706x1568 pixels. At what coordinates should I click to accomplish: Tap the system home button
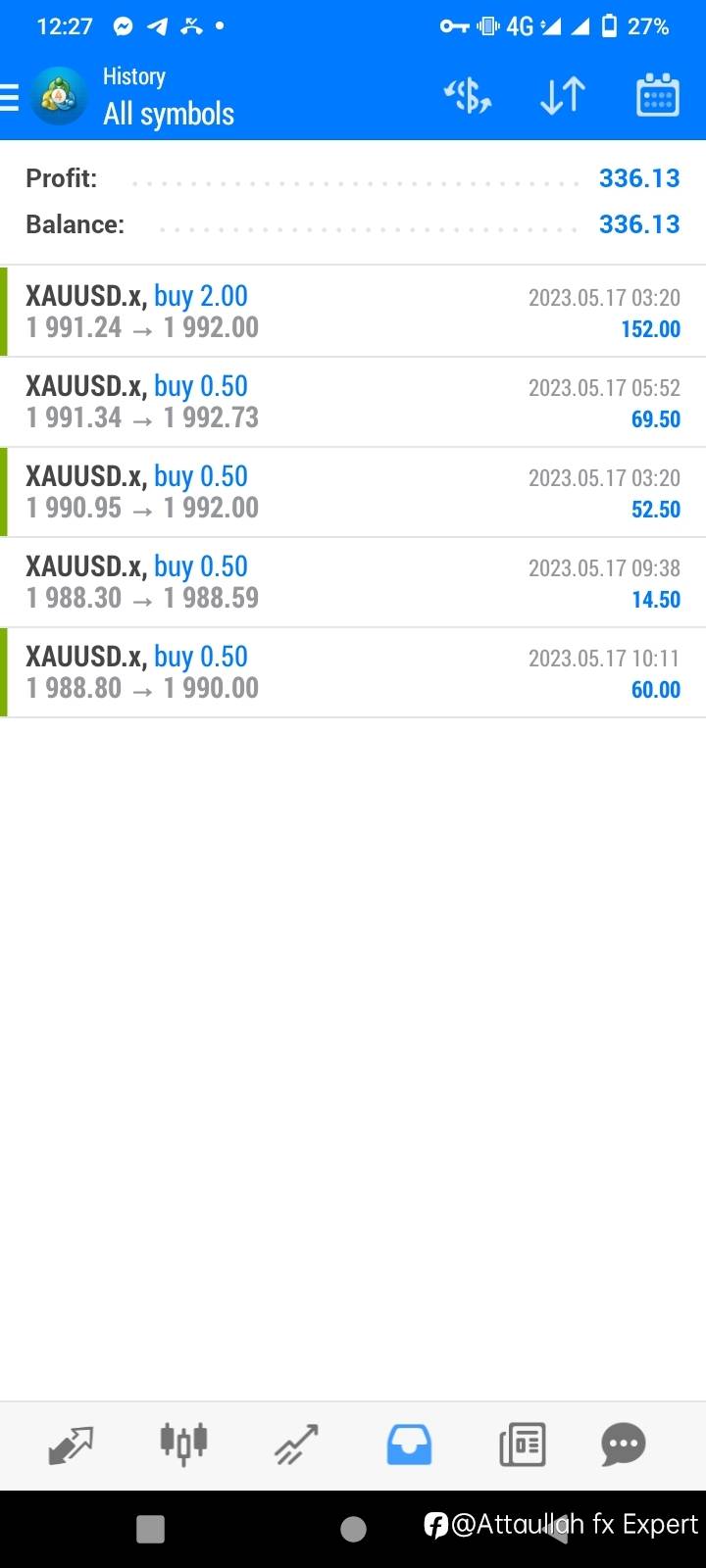tap(353, 1529)
